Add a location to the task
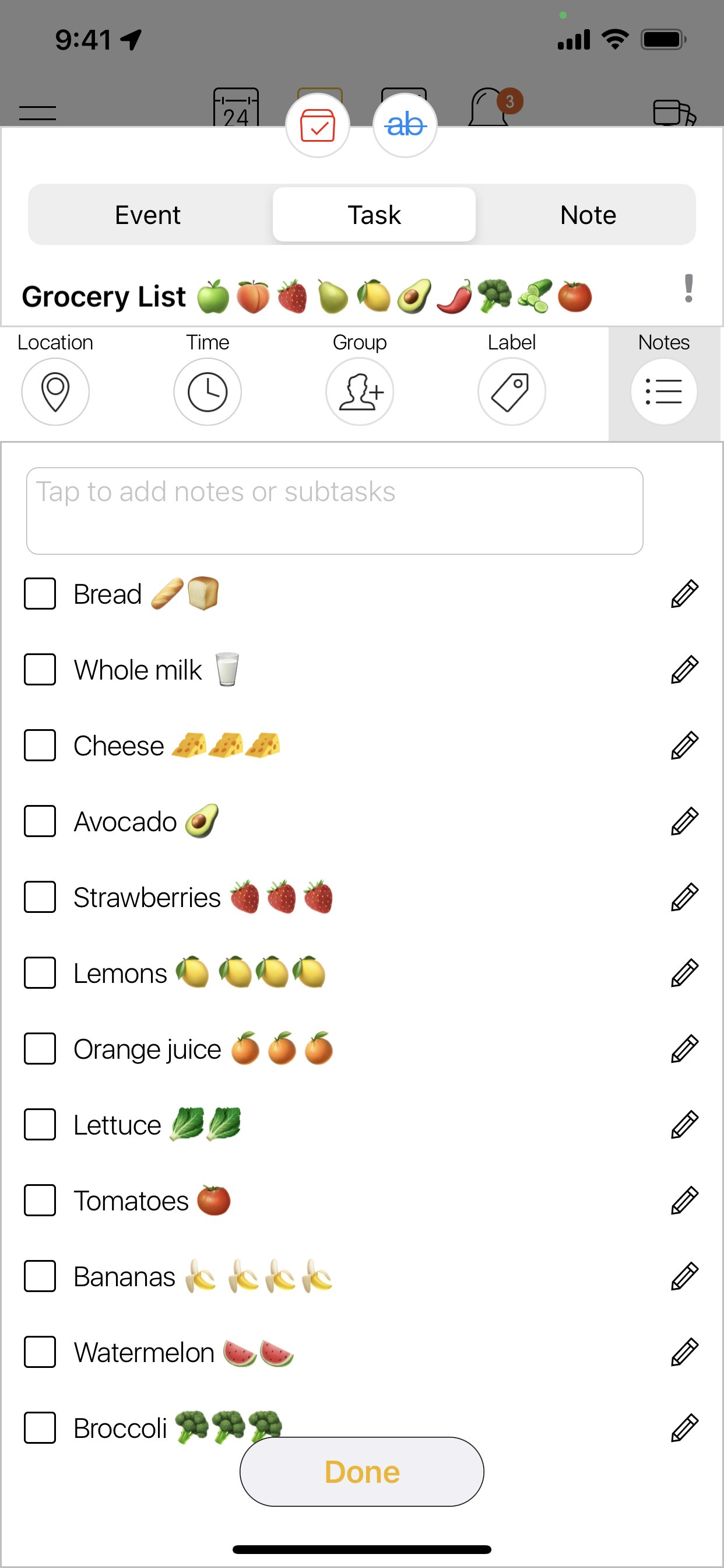 [55, 391]
